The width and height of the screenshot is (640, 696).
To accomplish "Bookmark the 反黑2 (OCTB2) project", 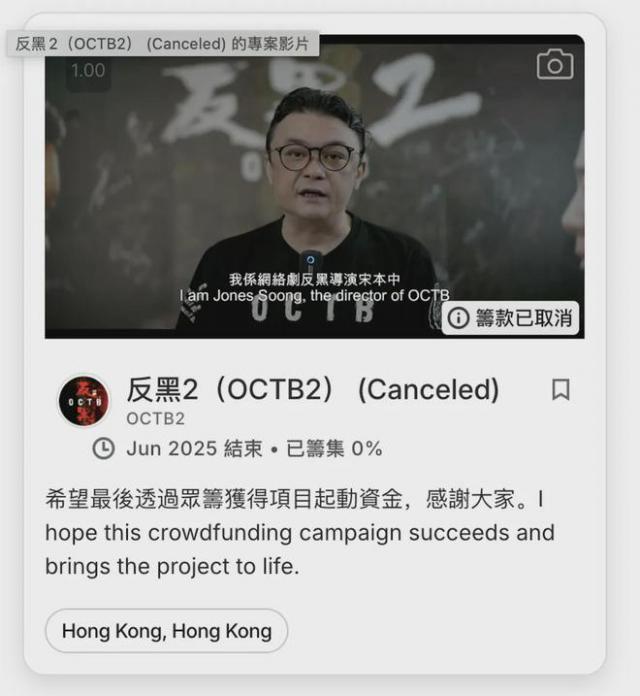I will pyautogui.click(x=561, y=390).
